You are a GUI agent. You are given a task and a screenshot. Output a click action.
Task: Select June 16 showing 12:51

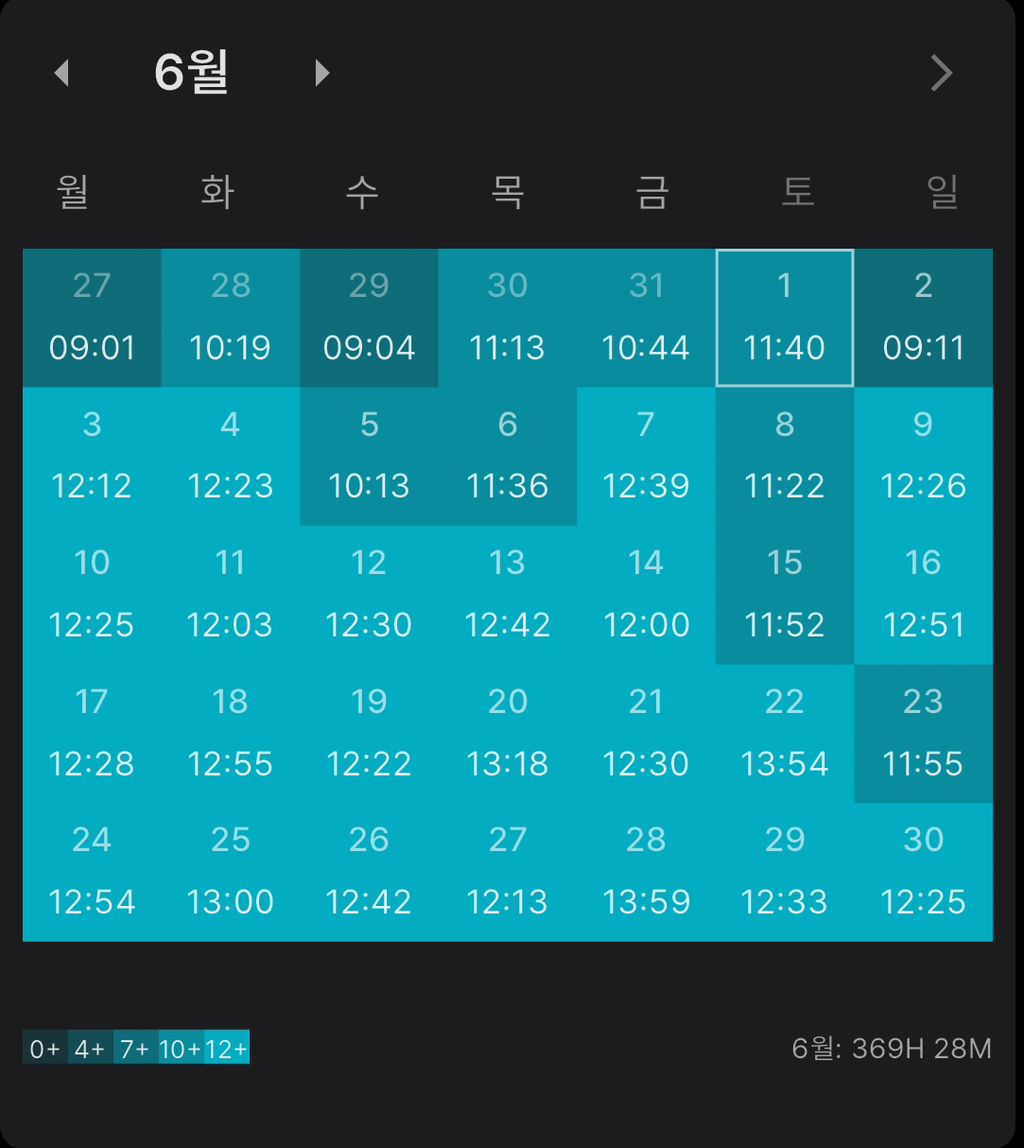pyautogui.click(x=924, y=594)
